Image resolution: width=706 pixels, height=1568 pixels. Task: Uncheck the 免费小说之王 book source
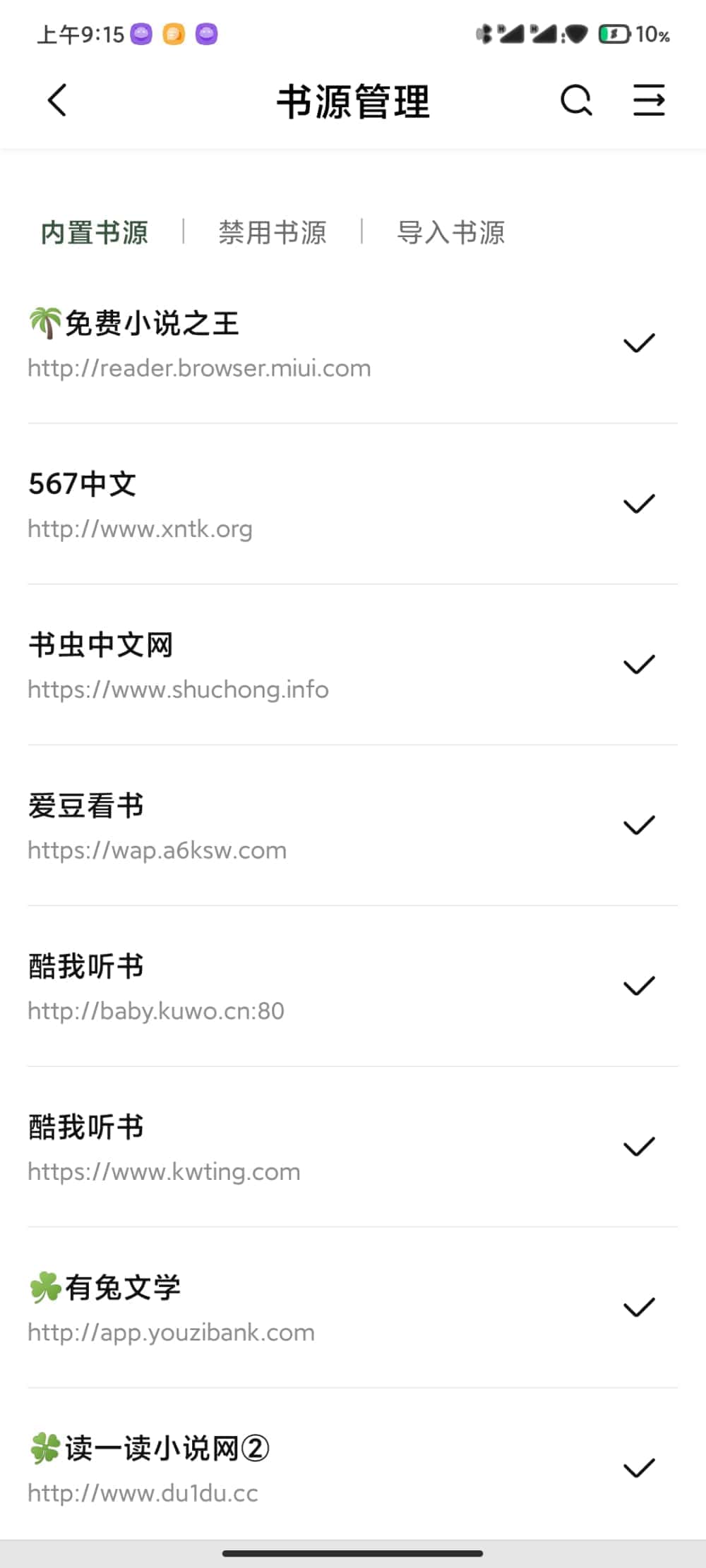click(639, 344)
